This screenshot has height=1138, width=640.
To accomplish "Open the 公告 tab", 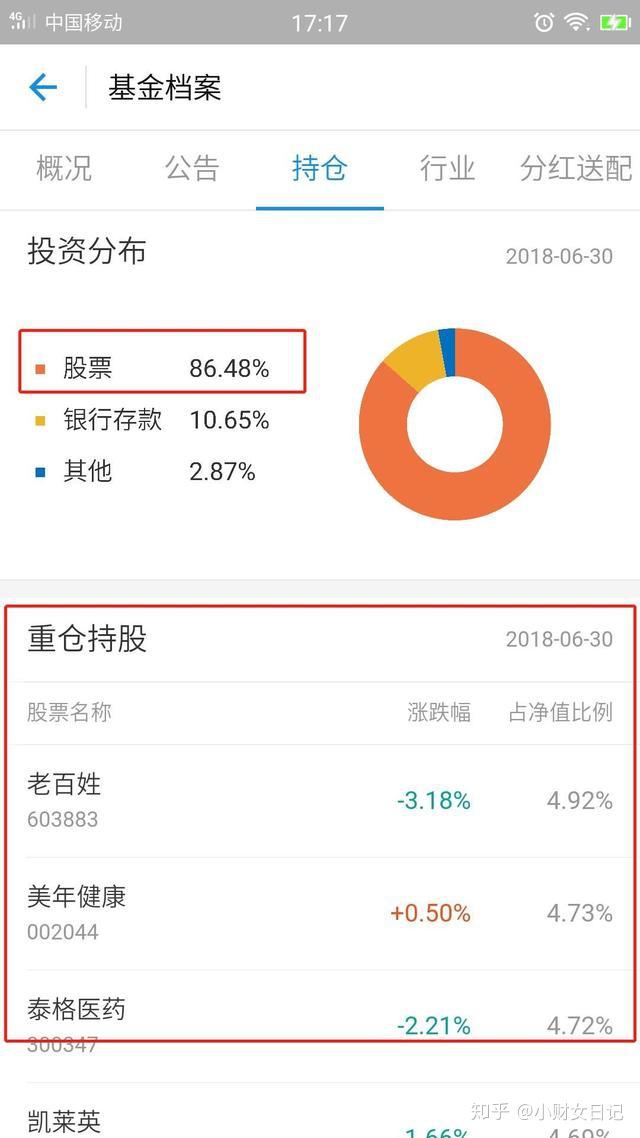I will pos(192,168).
